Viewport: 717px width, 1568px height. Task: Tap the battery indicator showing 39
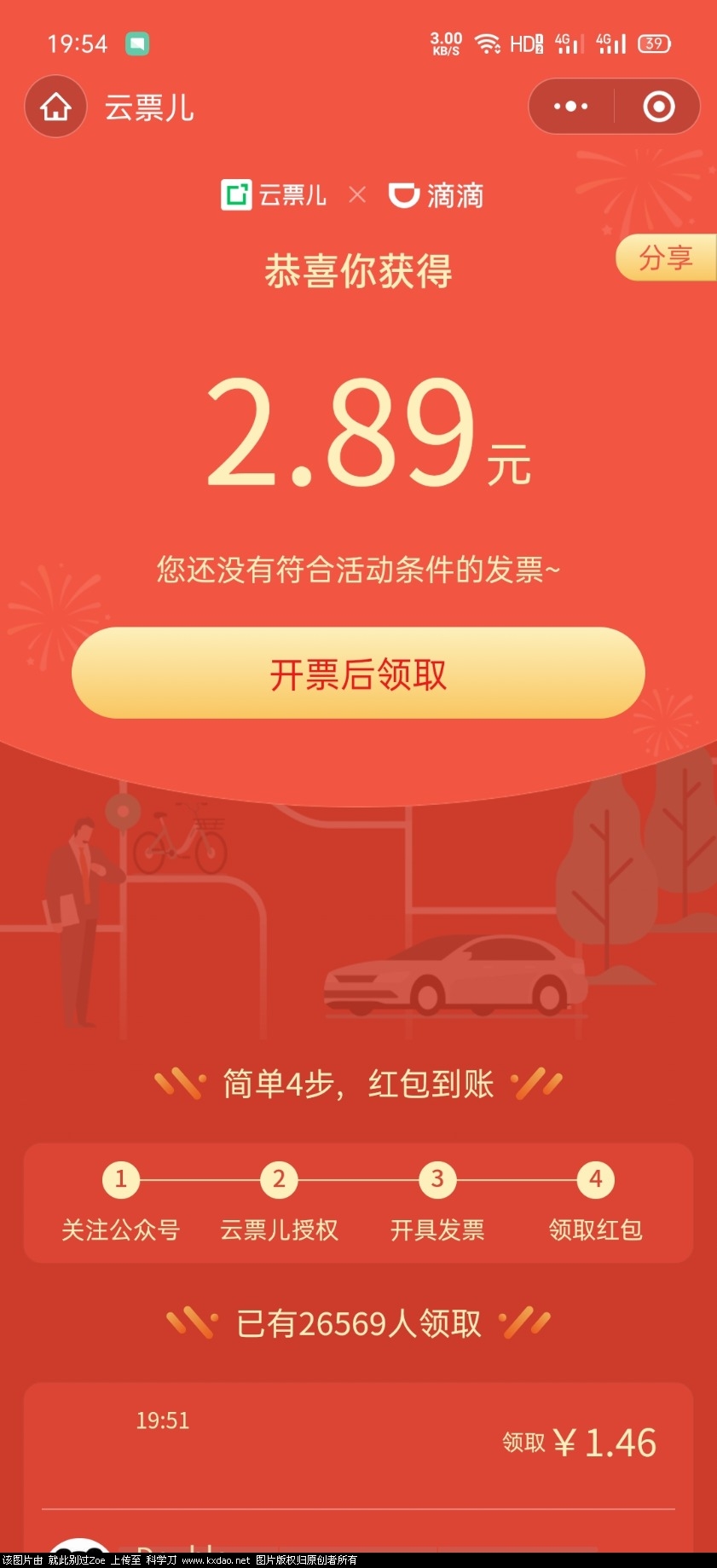click(x=655, y=43)
